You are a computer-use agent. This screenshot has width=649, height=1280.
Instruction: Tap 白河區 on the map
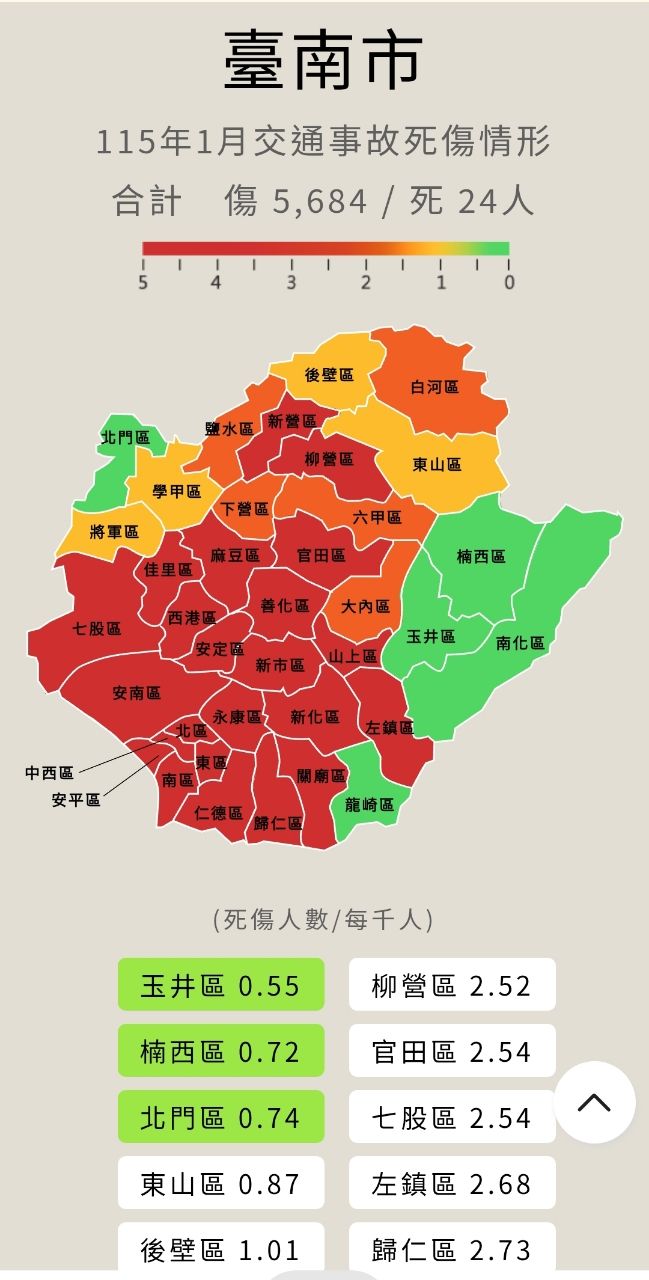[434, 386]
